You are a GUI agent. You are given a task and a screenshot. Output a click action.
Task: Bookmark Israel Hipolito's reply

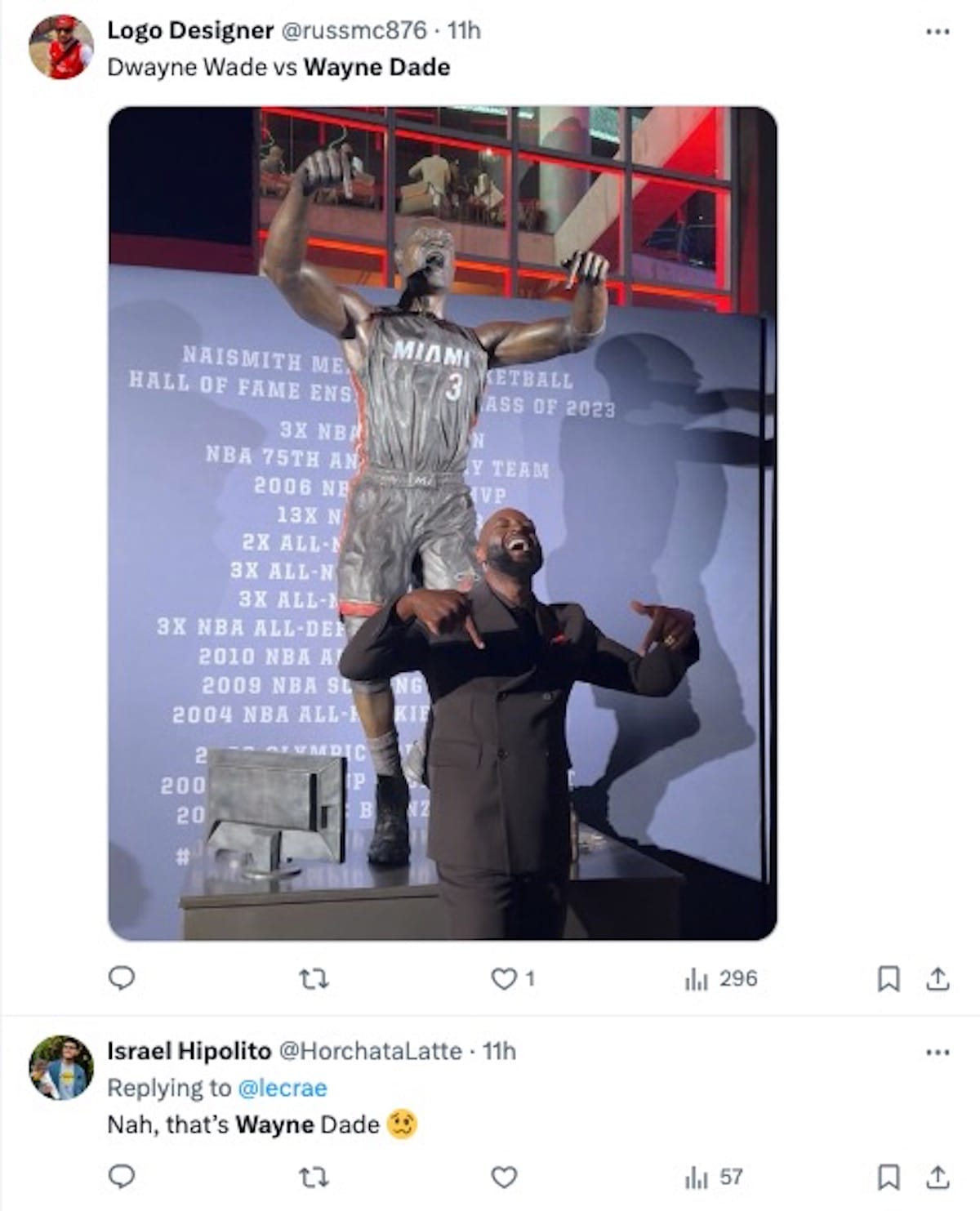(x=888, y=1177)
